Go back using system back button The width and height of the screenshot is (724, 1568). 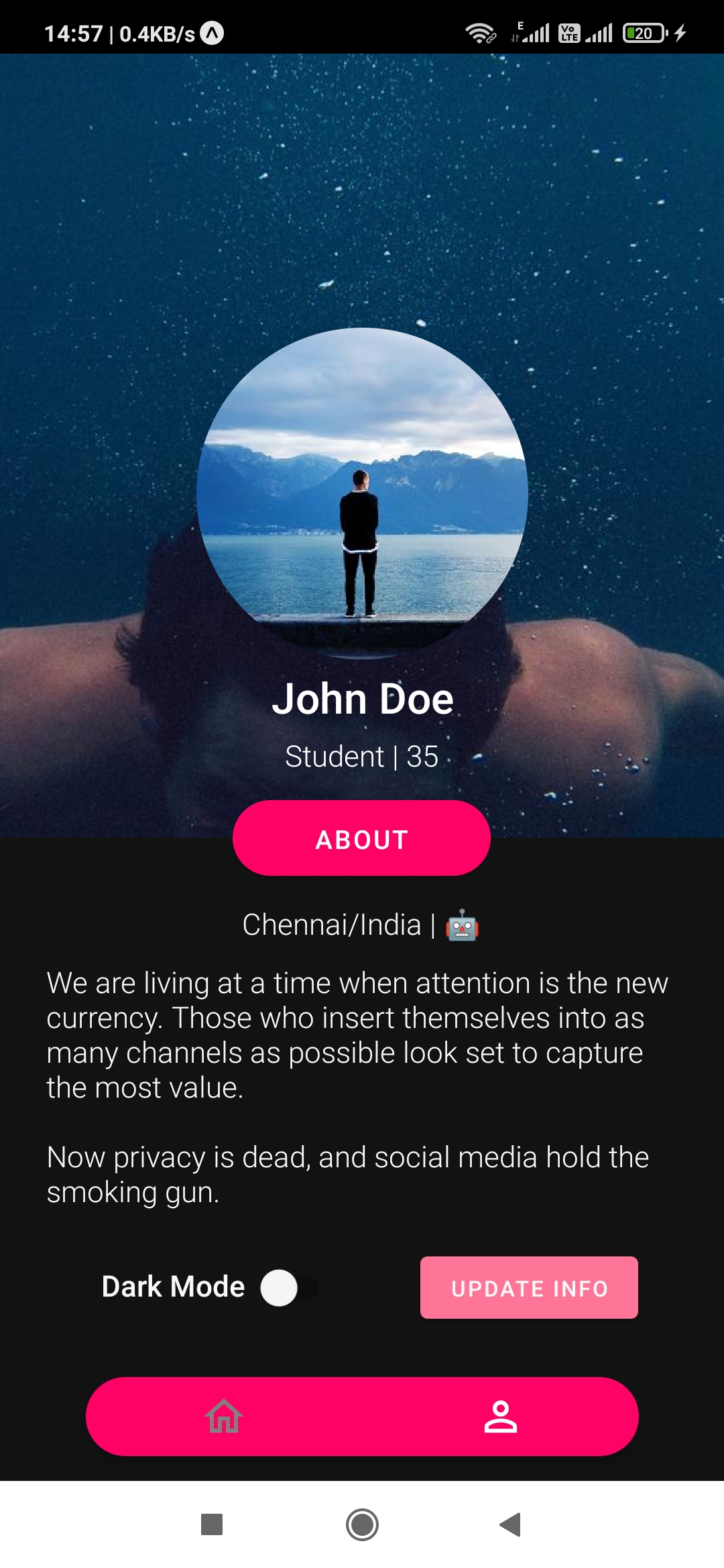click(x=511, y=1524)
